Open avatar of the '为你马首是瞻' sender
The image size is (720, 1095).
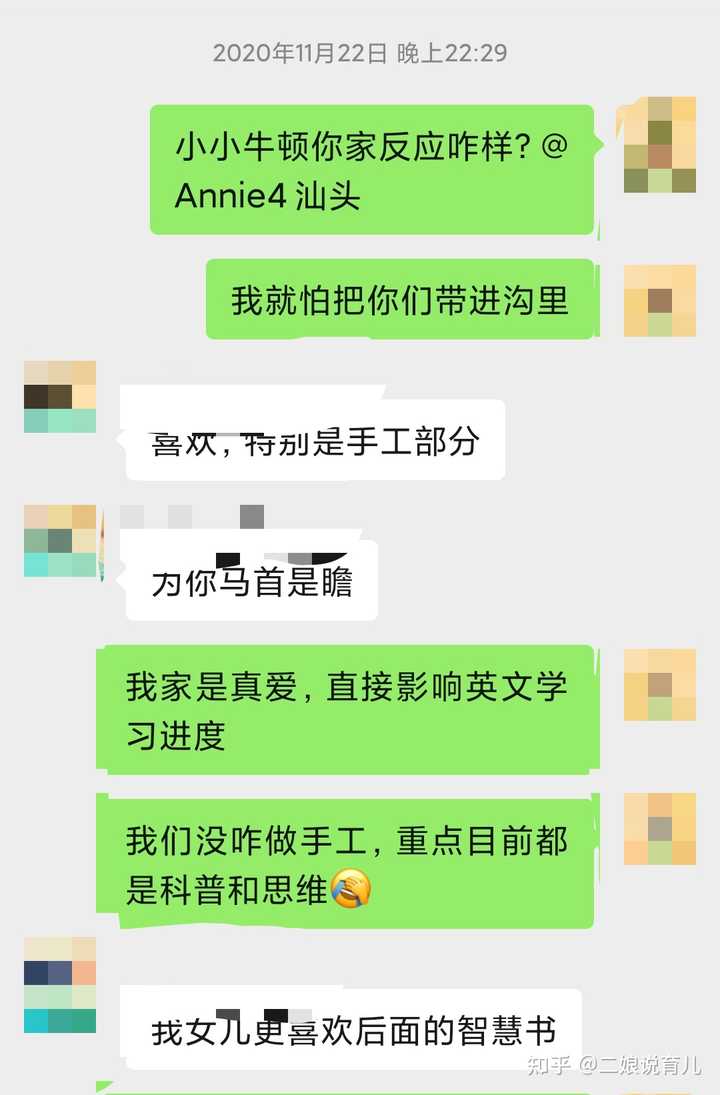[60, 541]
